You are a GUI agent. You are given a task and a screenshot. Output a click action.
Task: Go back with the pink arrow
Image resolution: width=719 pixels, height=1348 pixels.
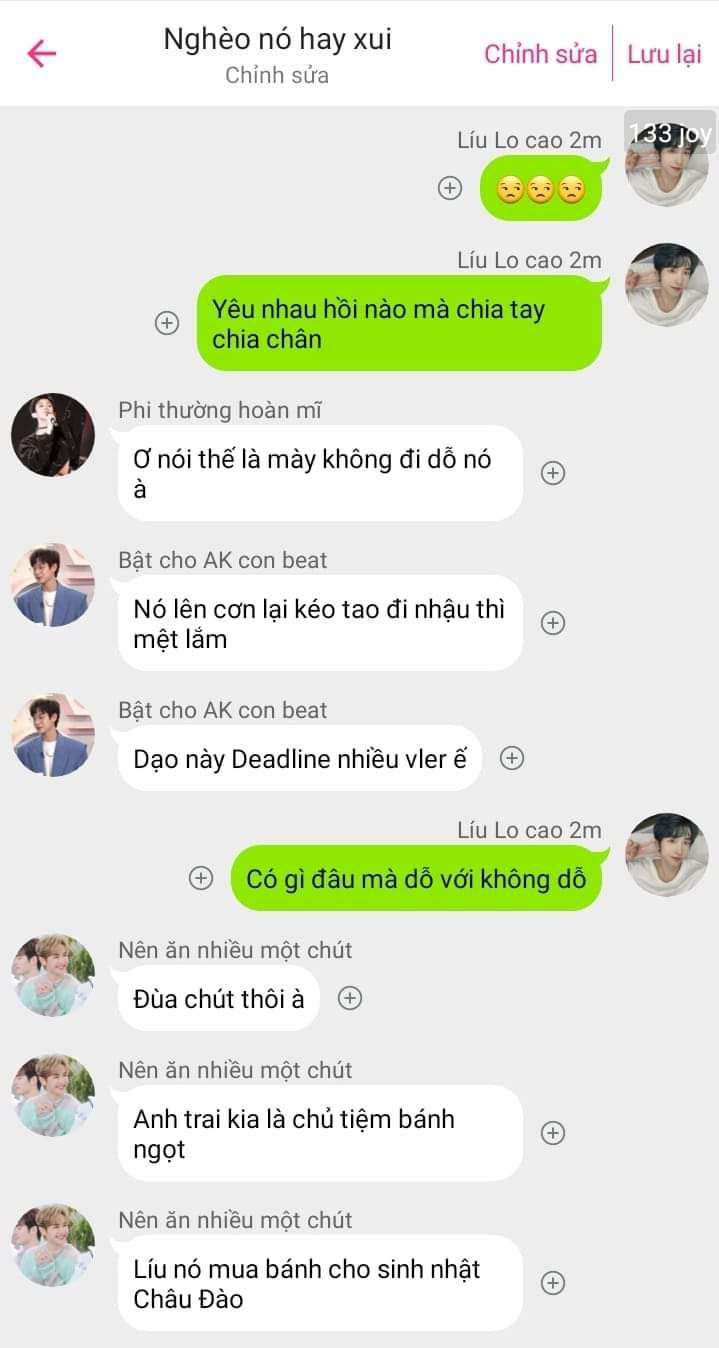tap(42, 53)
